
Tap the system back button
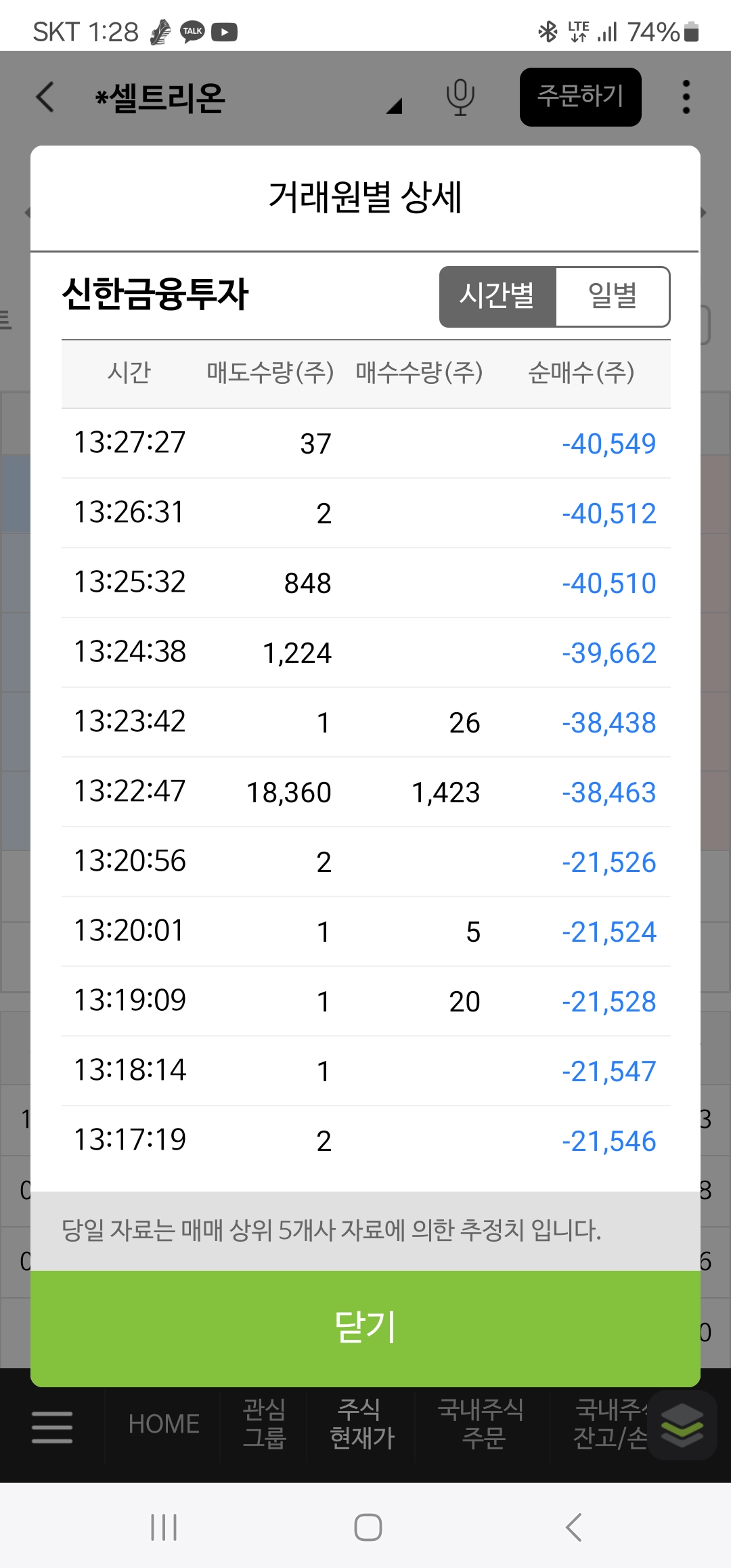(573, 1527)
